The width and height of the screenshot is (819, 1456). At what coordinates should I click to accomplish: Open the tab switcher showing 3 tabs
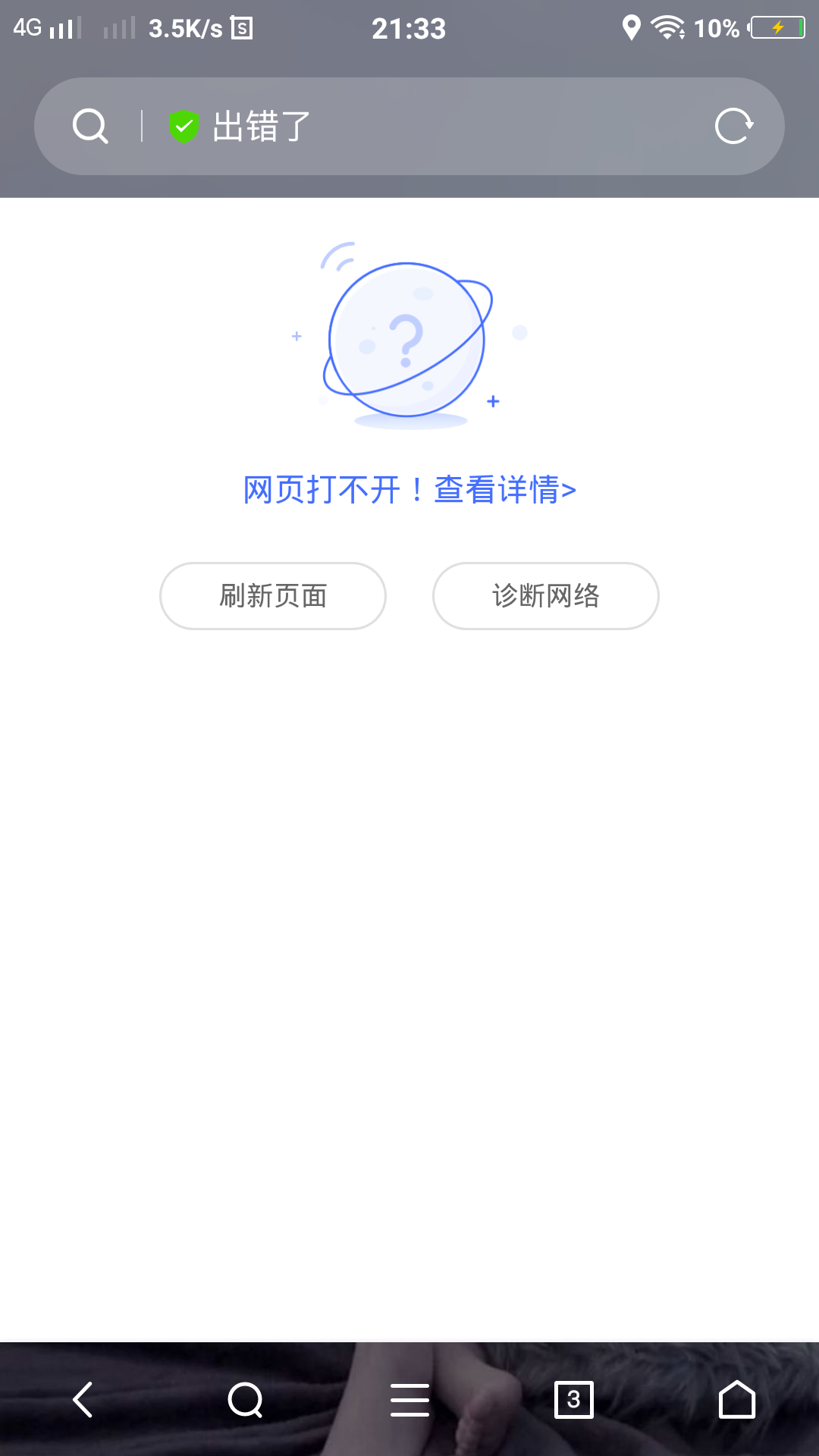point(573,1401)
